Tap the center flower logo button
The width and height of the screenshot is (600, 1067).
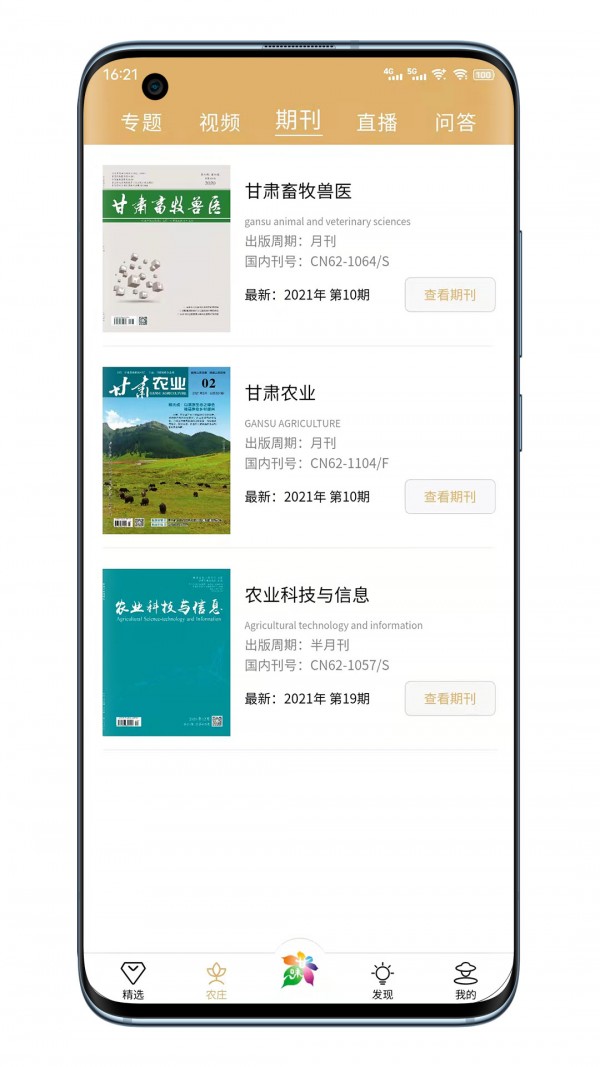[x=298, y=968]
